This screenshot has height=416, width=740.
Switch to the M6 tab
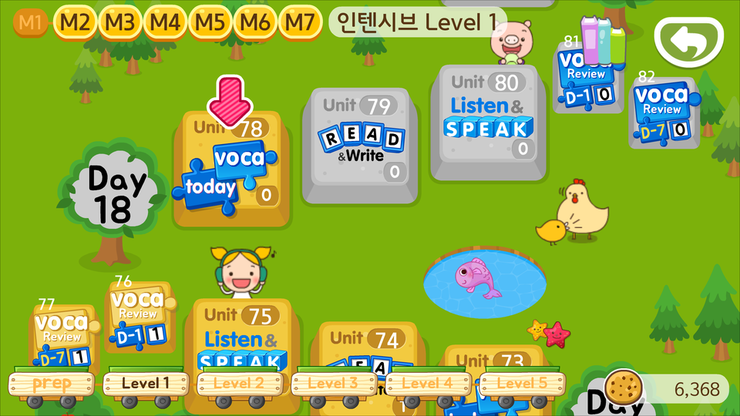click(254, 20)
